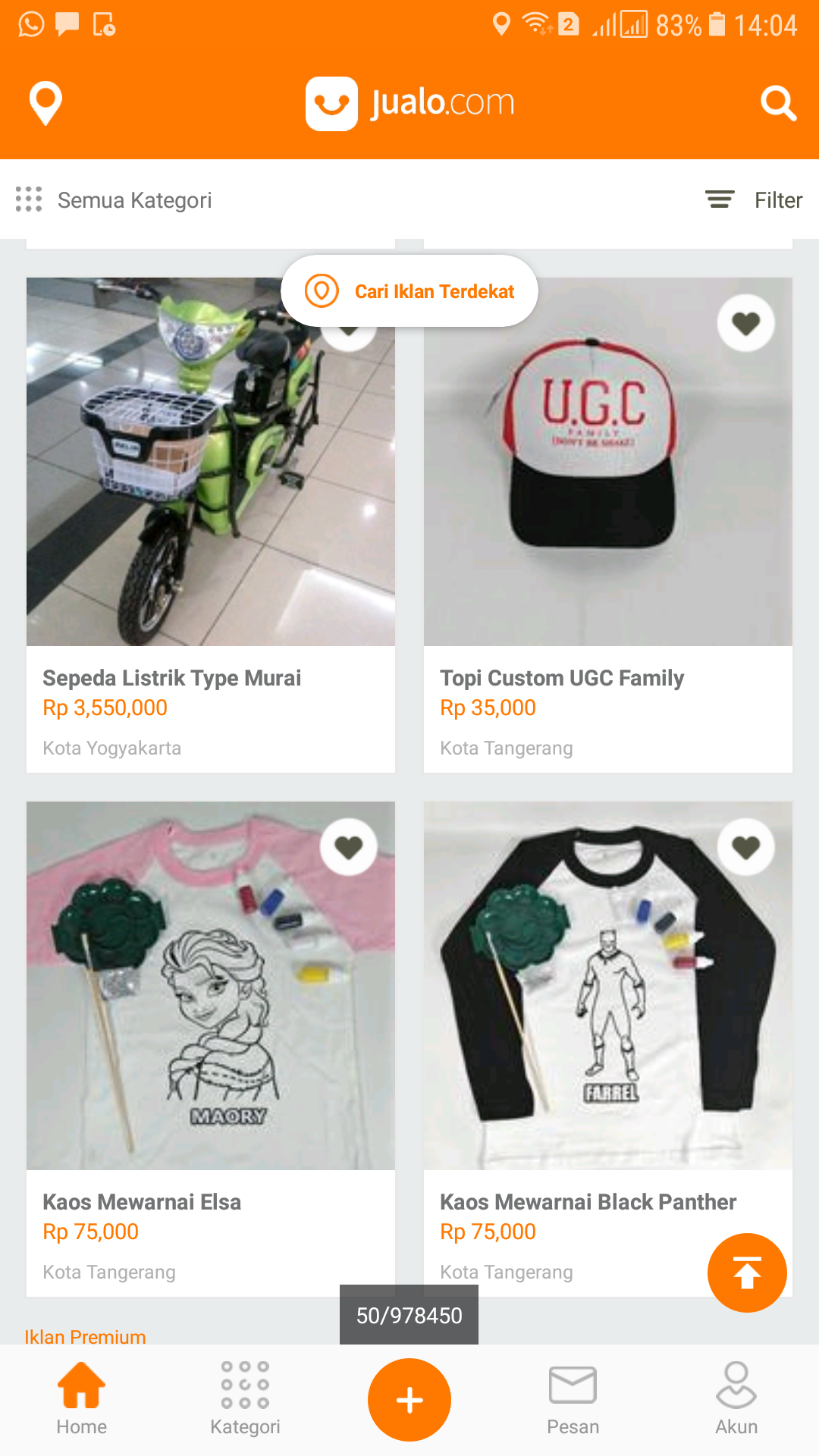Open the Akun tab
The height and width of the screenshot is (1456, 819).
tap(736, 1399)
